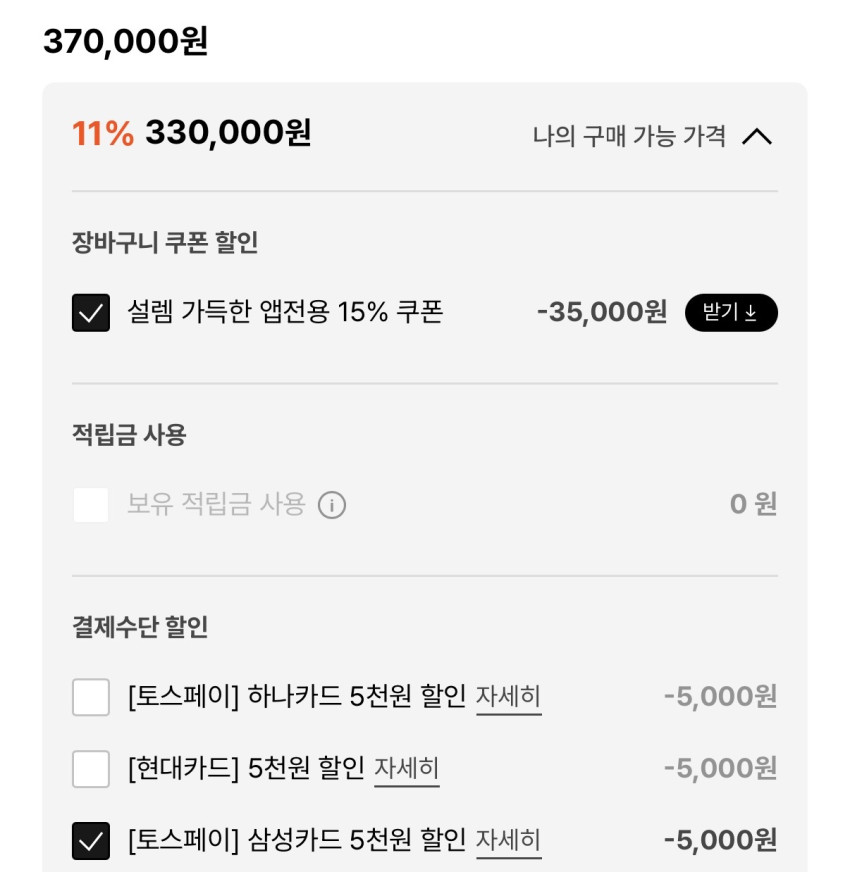Viewport: 850px width, 872px height.
Task: Select the [현대카드] 5천원 할인 checkbox
Action: [91, 769]
